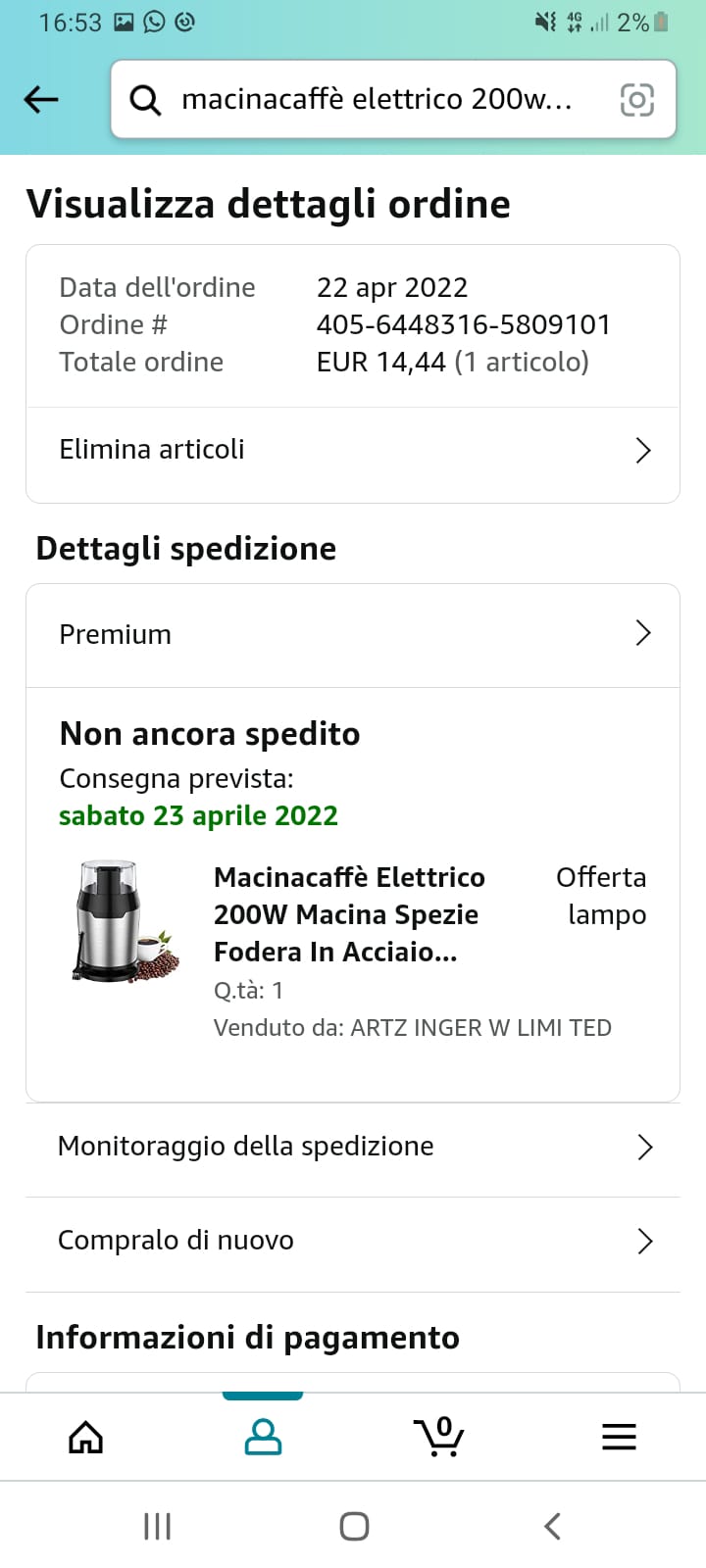The image size is (706, 1568).
Task: Select Compralo di nuovo
Action: [x=353, y=1241]
